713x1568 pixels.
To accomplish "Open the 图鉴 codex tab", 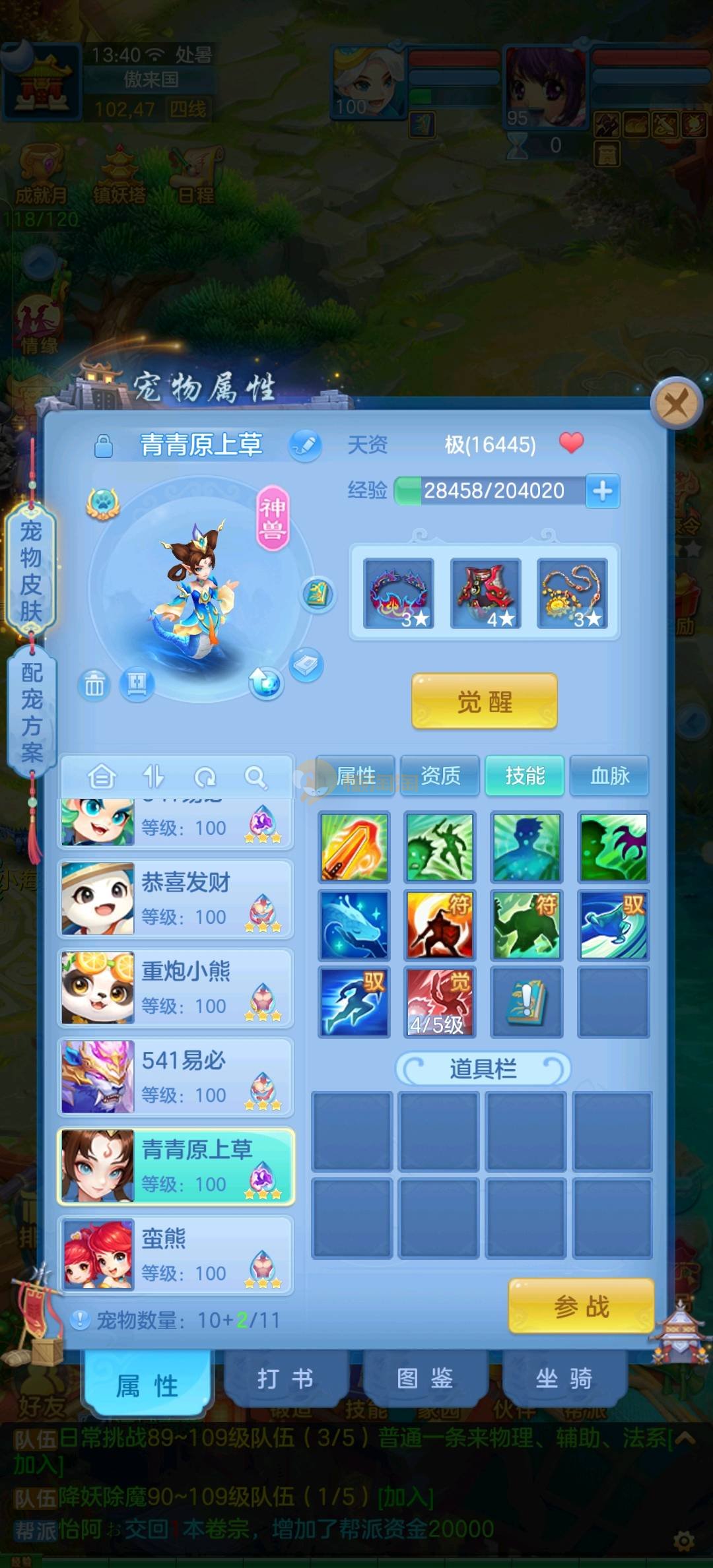I will click(x=424, y=1379).
